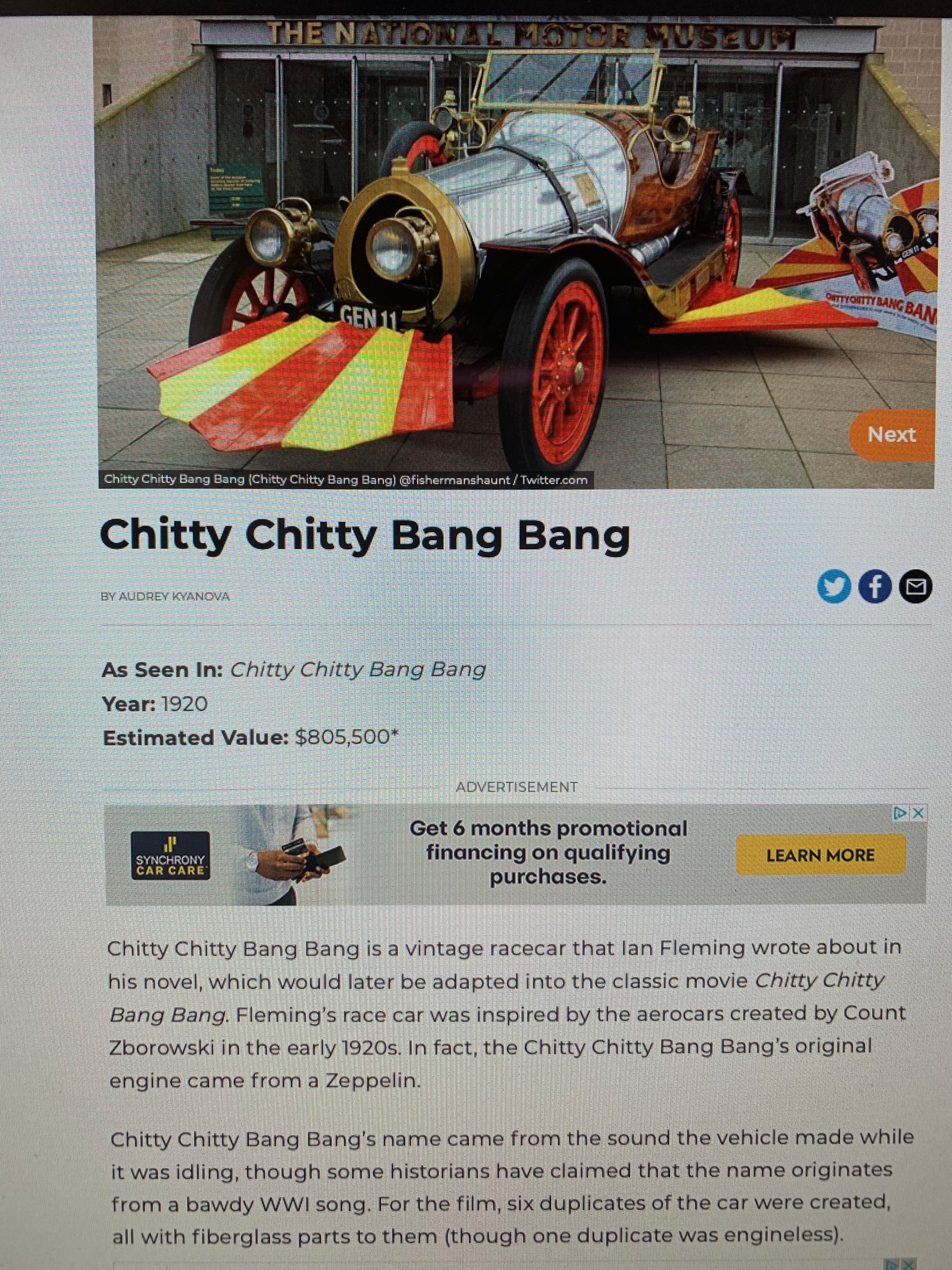Share the article on Twitter

point(833,587)
